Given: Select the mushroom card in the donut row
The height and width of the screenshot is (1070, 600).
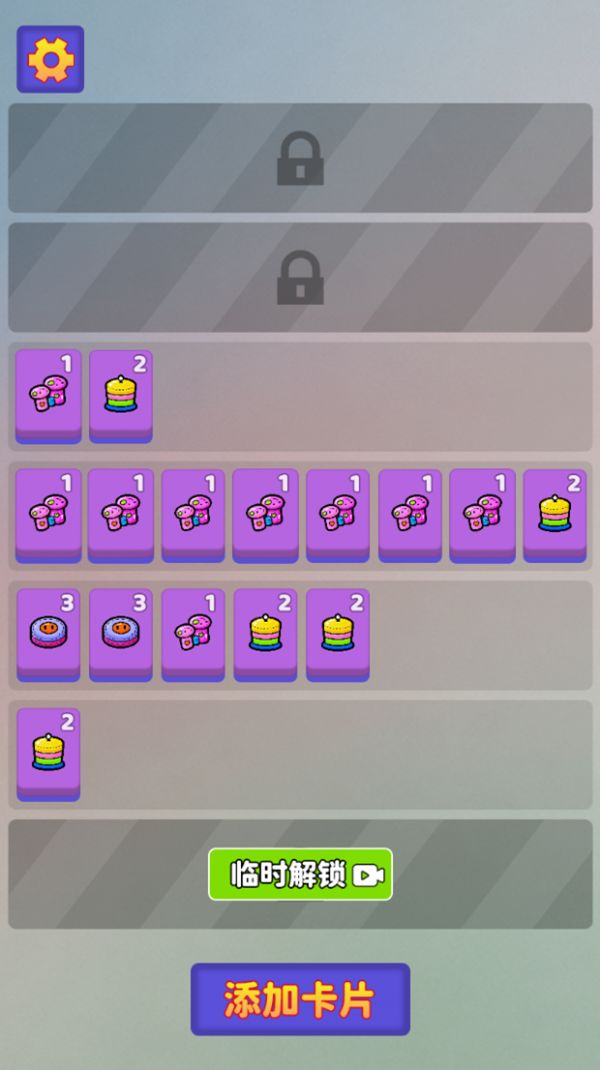Looking at the screenshot, I should click(x=193, y=633).
